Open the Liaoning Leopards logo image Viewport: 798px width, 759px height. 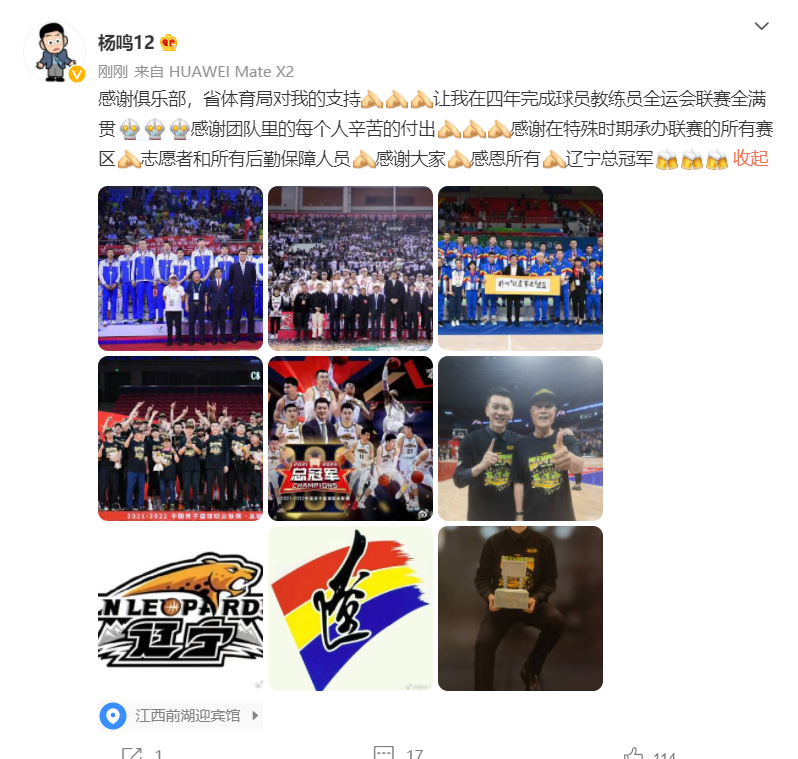point(180,608)
